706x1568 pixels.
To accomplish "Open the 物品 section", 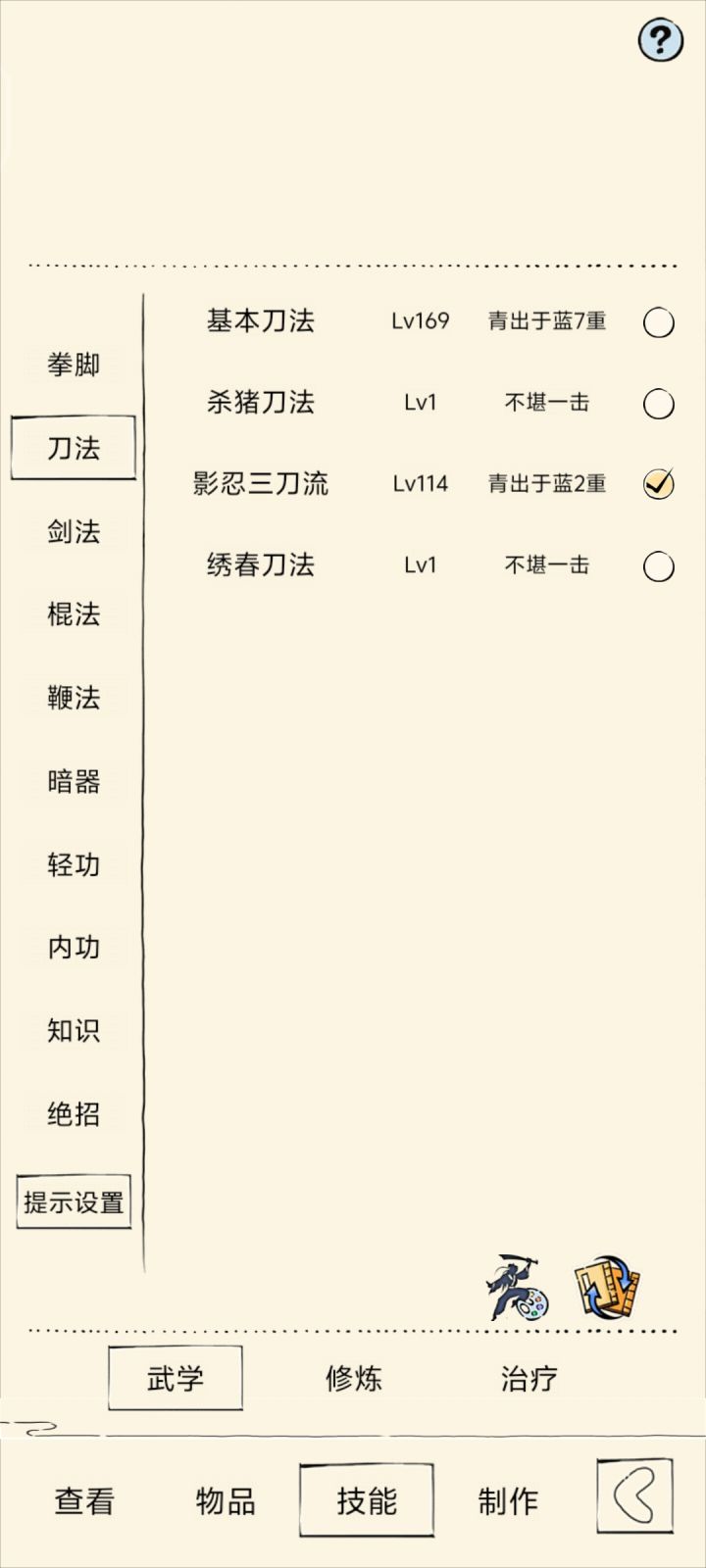I will point(226,1500).
